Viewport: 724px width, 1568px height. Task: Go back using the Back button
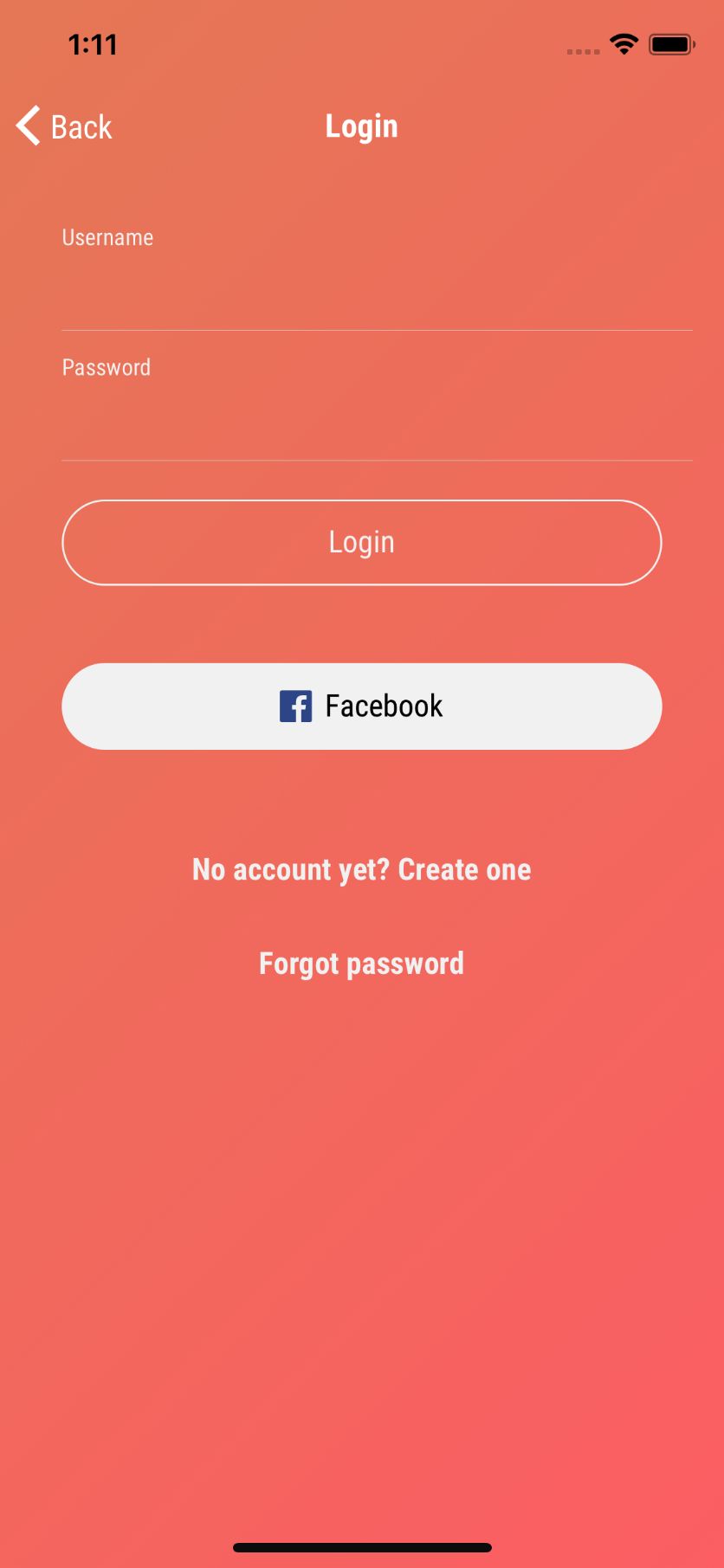(x=64, y=126)
